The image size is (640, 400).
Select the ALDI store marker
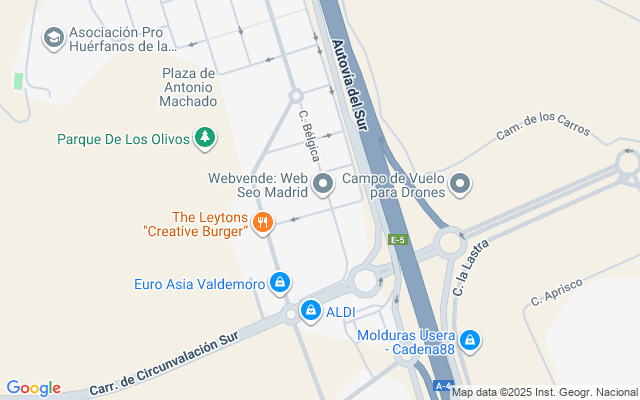coord(311,312)
